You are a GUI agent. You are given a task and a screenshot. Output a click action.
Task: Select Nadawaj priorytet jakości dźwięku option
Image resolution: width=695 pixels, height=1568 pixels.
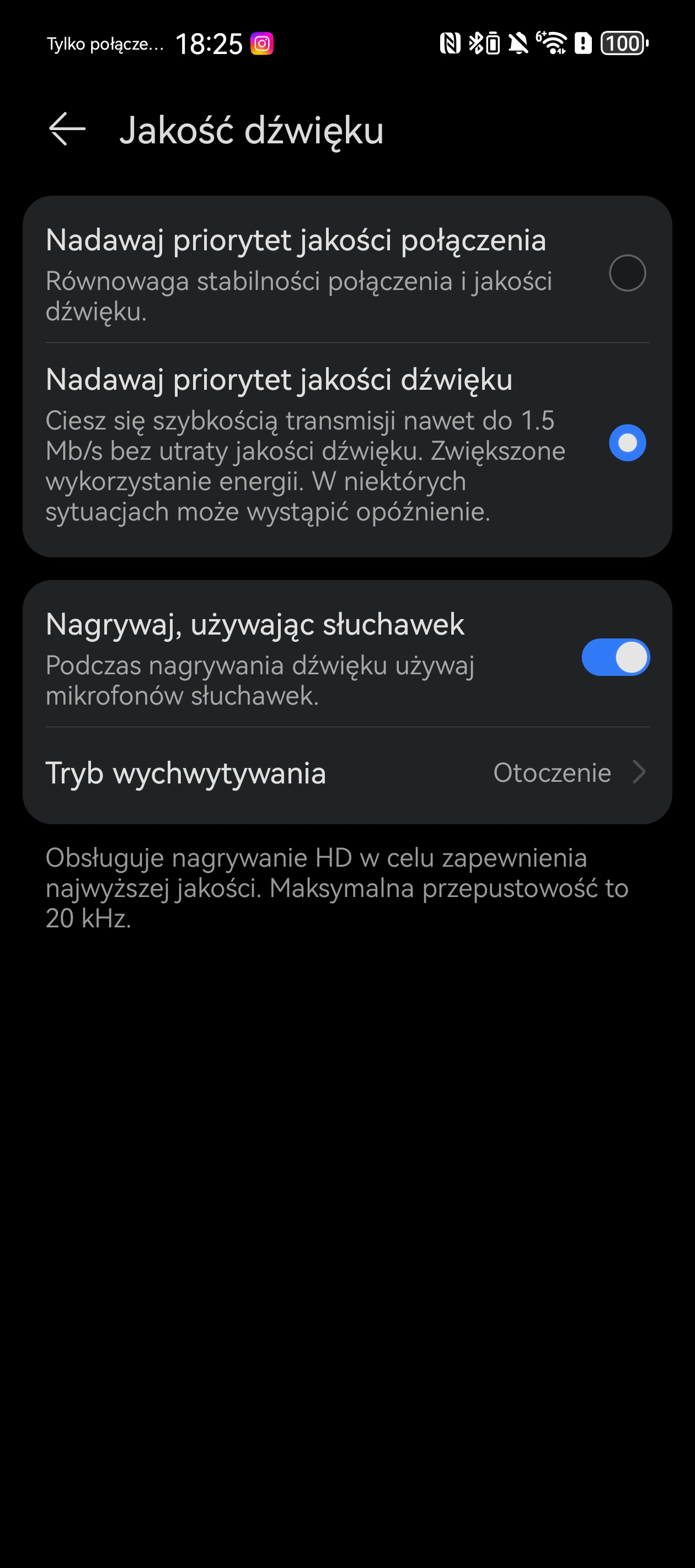pos(347,444)
